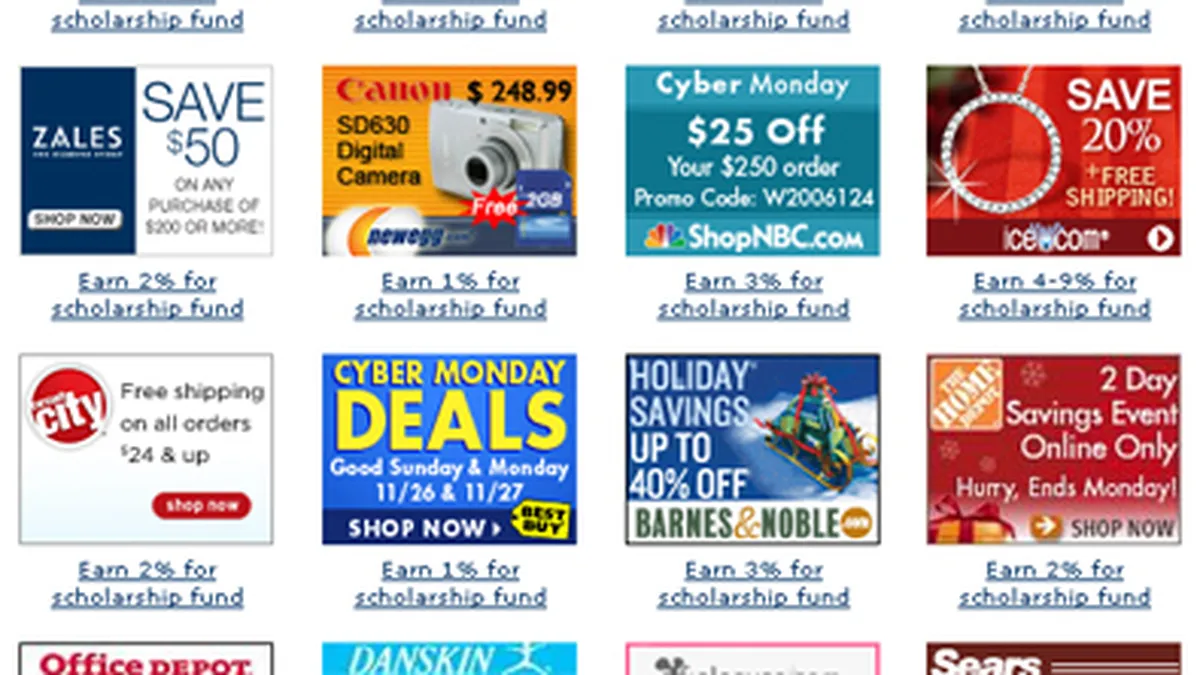Viewport: 1200px width, 675px height.
Task: Open Home Depot 2 Day Savings Event banner
Action: [x=1054, y=448]
